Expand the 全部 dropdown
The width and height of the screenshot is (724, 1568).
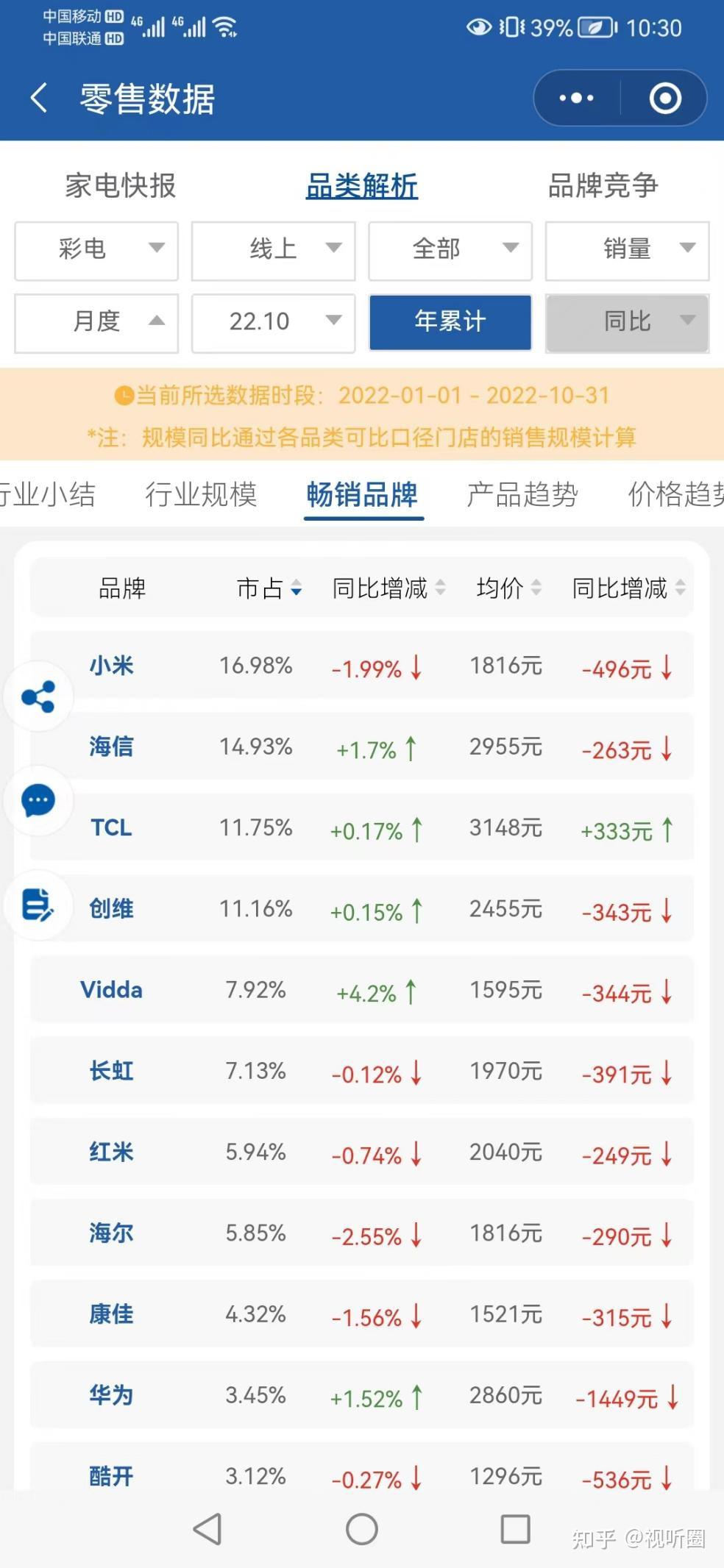click(x=450, y=251)
